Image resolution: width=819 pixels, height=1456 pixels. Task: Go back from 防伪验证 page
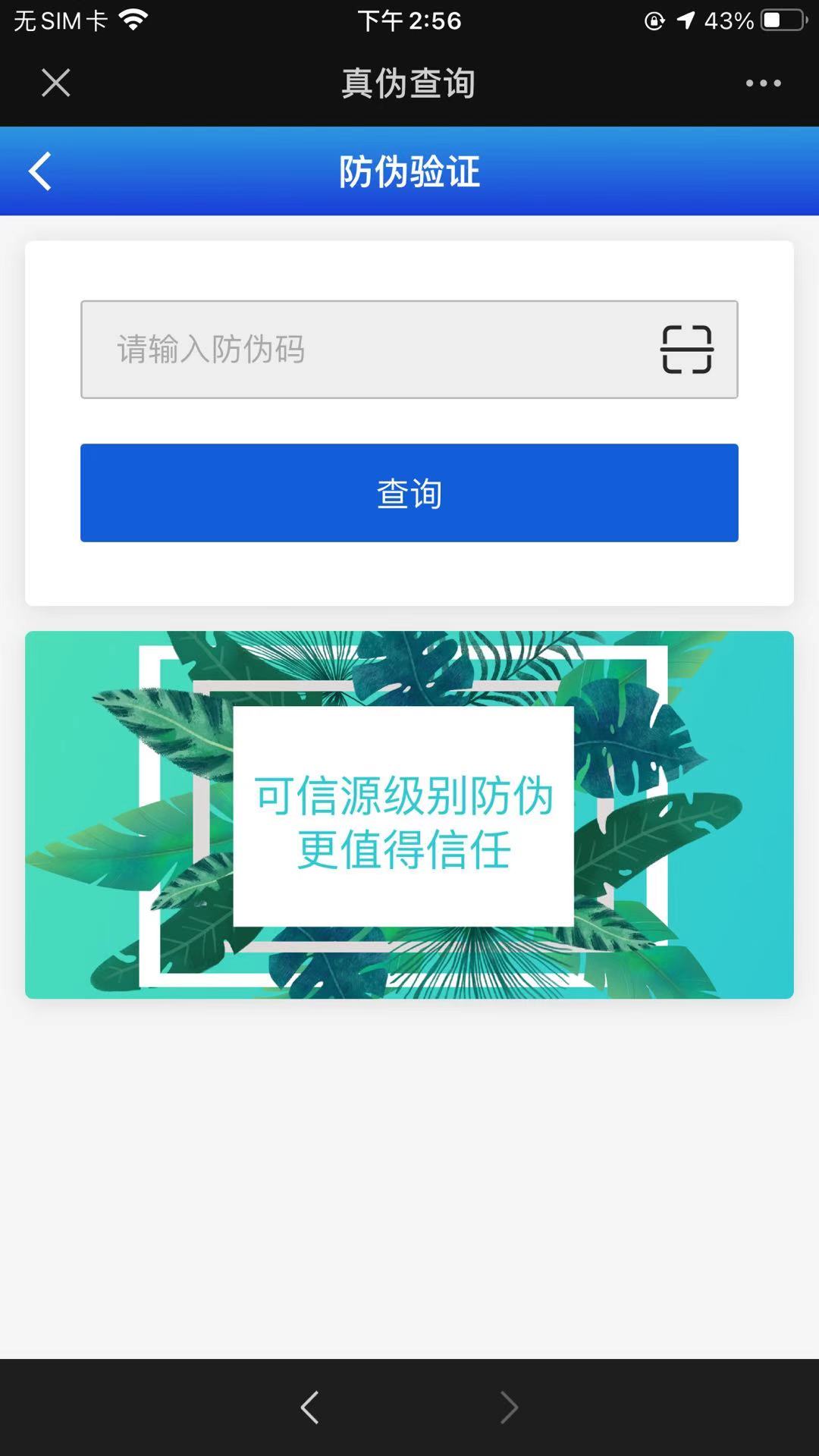coord(40,171)
